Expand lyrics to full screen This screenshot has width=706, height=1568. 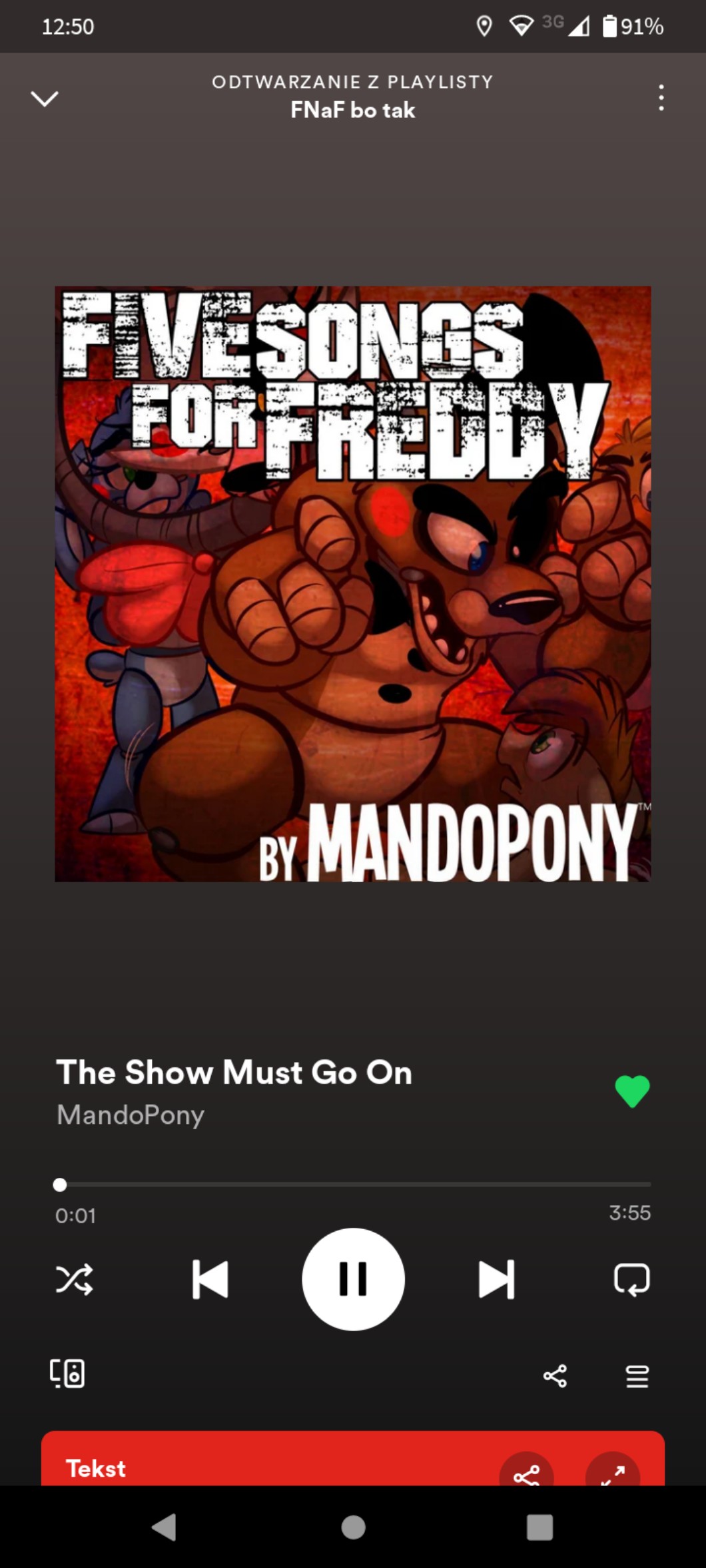[x=613, y=1471]
